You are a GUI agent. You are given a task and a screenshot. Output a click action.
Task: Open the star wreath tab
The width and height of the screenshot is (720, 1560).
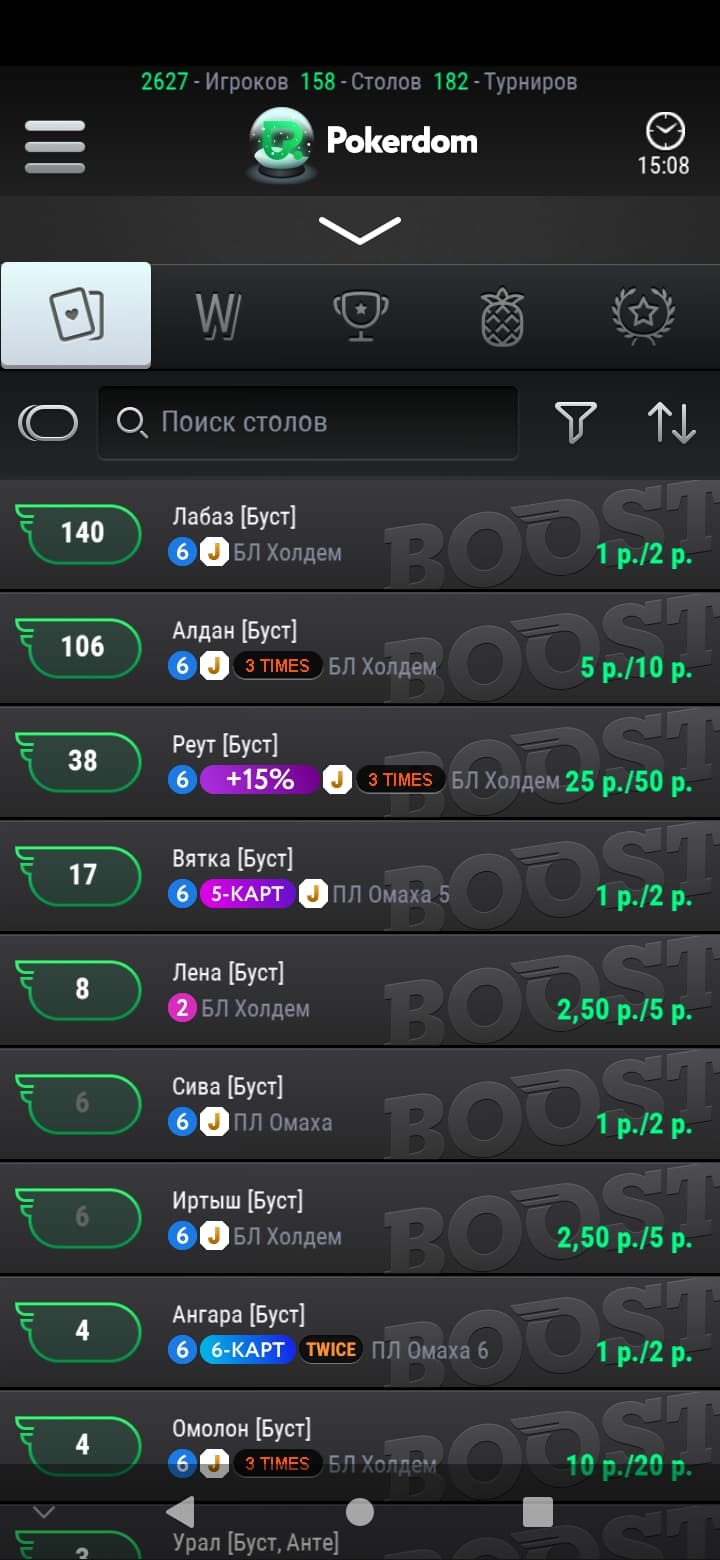coord(643,316)
